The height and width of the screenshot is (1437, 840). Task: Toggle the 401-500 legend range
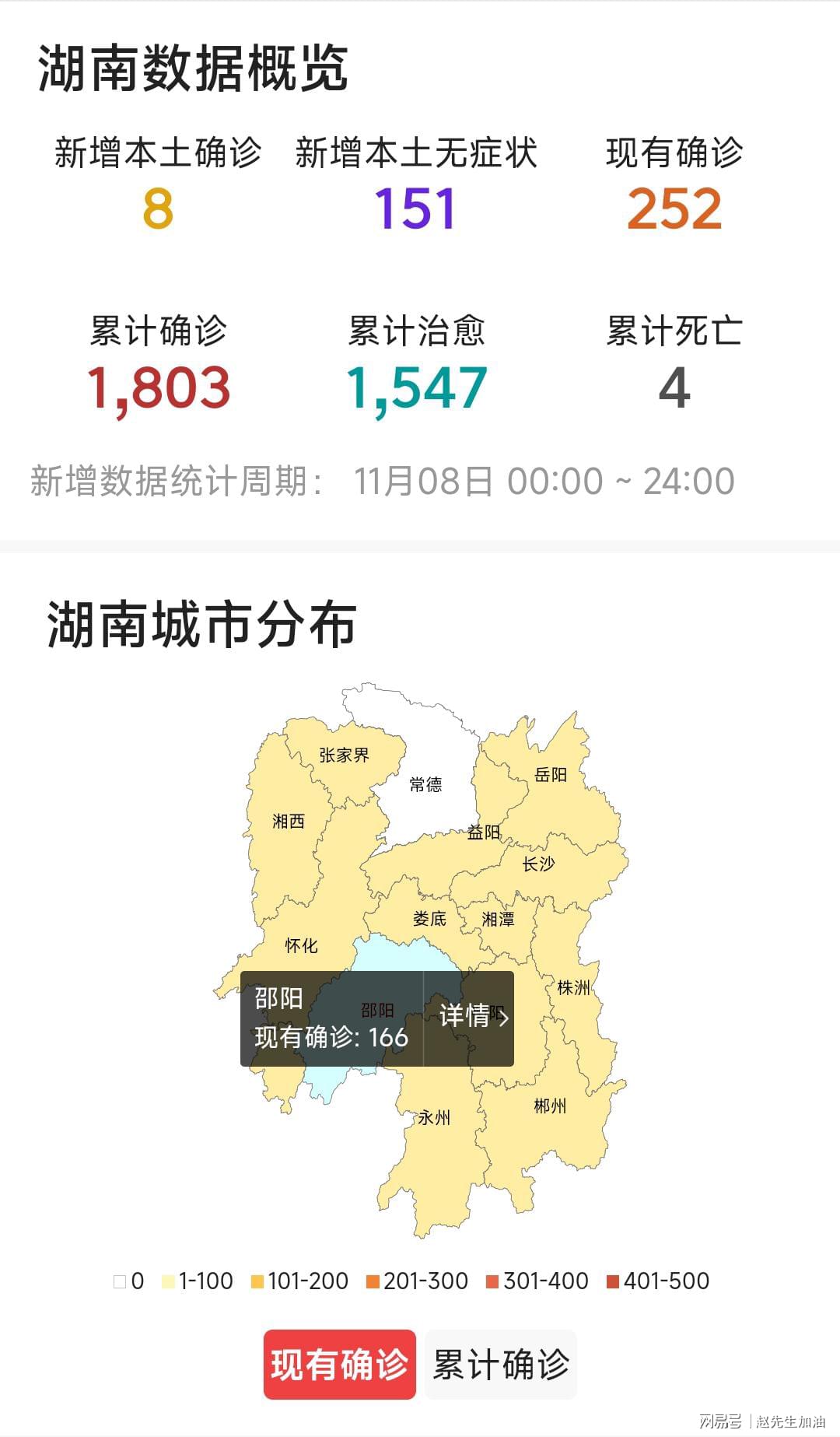[x=658, y=1281]
